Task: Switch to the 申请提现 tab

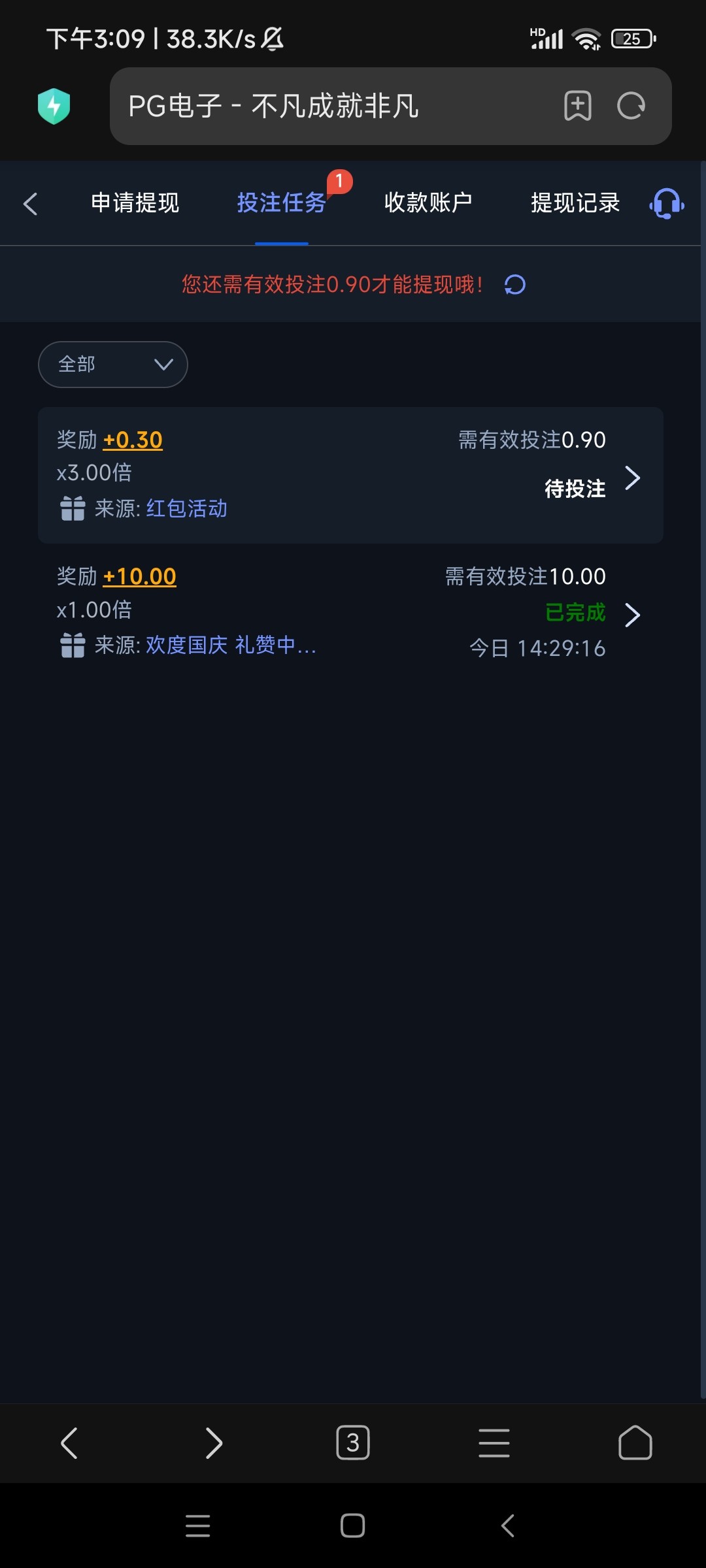Action: pos(135,203)
